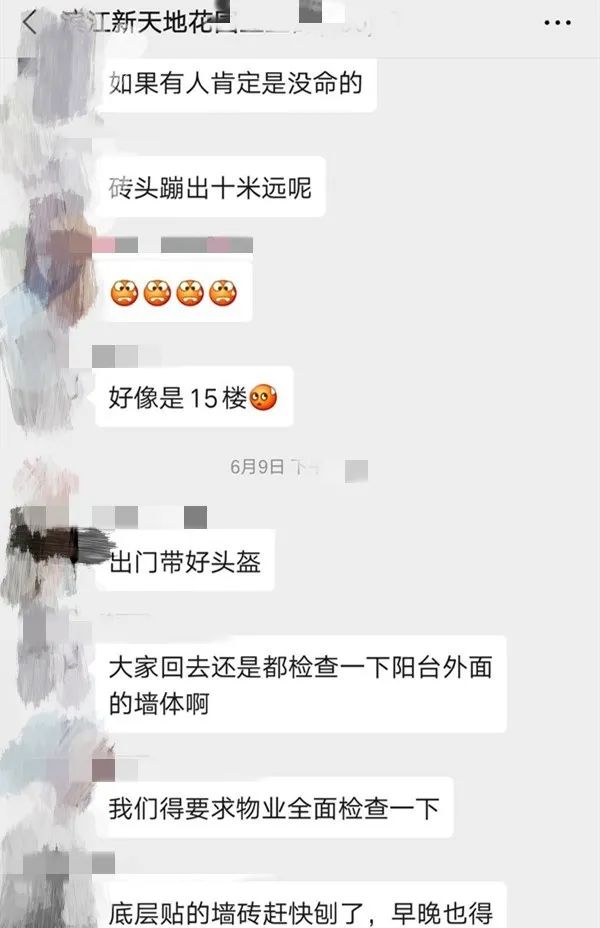Go back to the chat list
Viewport: 600px width, 928px height.
click(x=29, y=22)
